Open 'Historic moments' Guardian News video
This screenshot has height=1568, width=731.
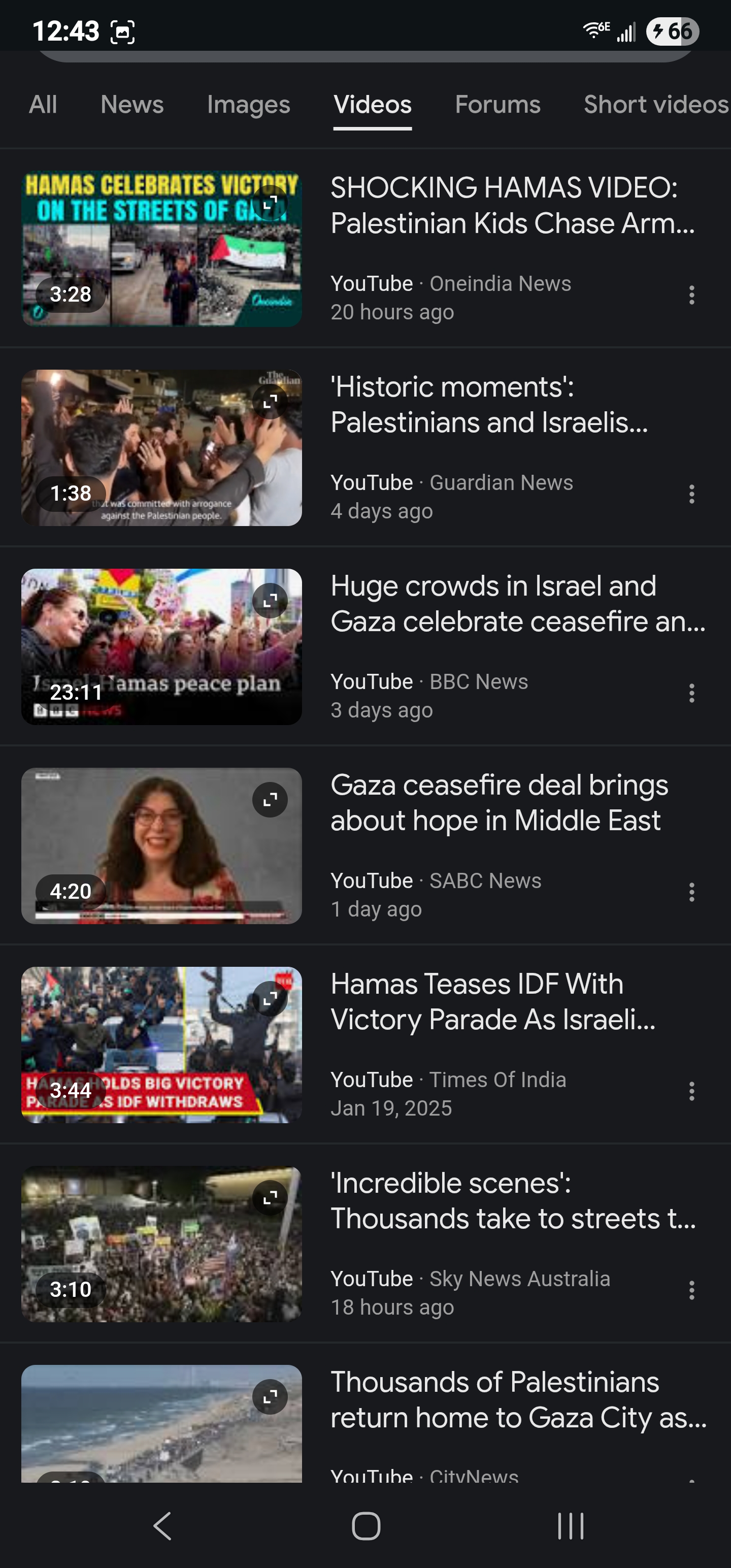tap(489, 405)
